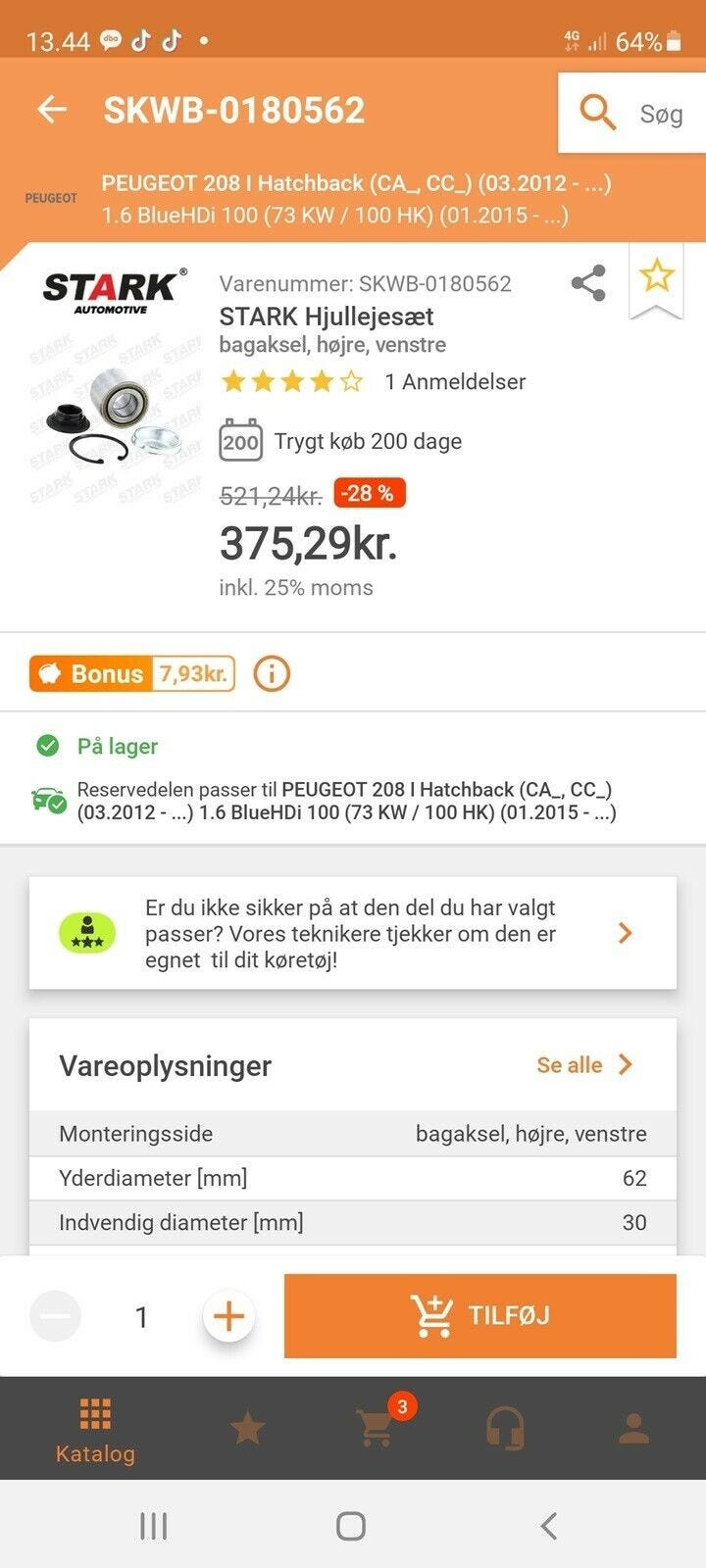The width and height of the screenshot is (706, 1568).
Task: Expand Vareoplysninger with the Se alle chevron
Action: click(625, 1064)
